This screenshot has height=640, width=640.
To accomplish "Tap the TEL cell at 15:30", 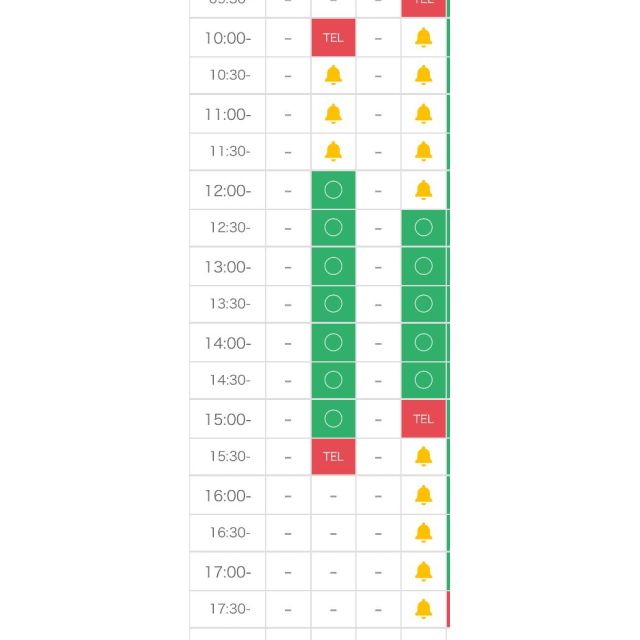I will (333, 457).
